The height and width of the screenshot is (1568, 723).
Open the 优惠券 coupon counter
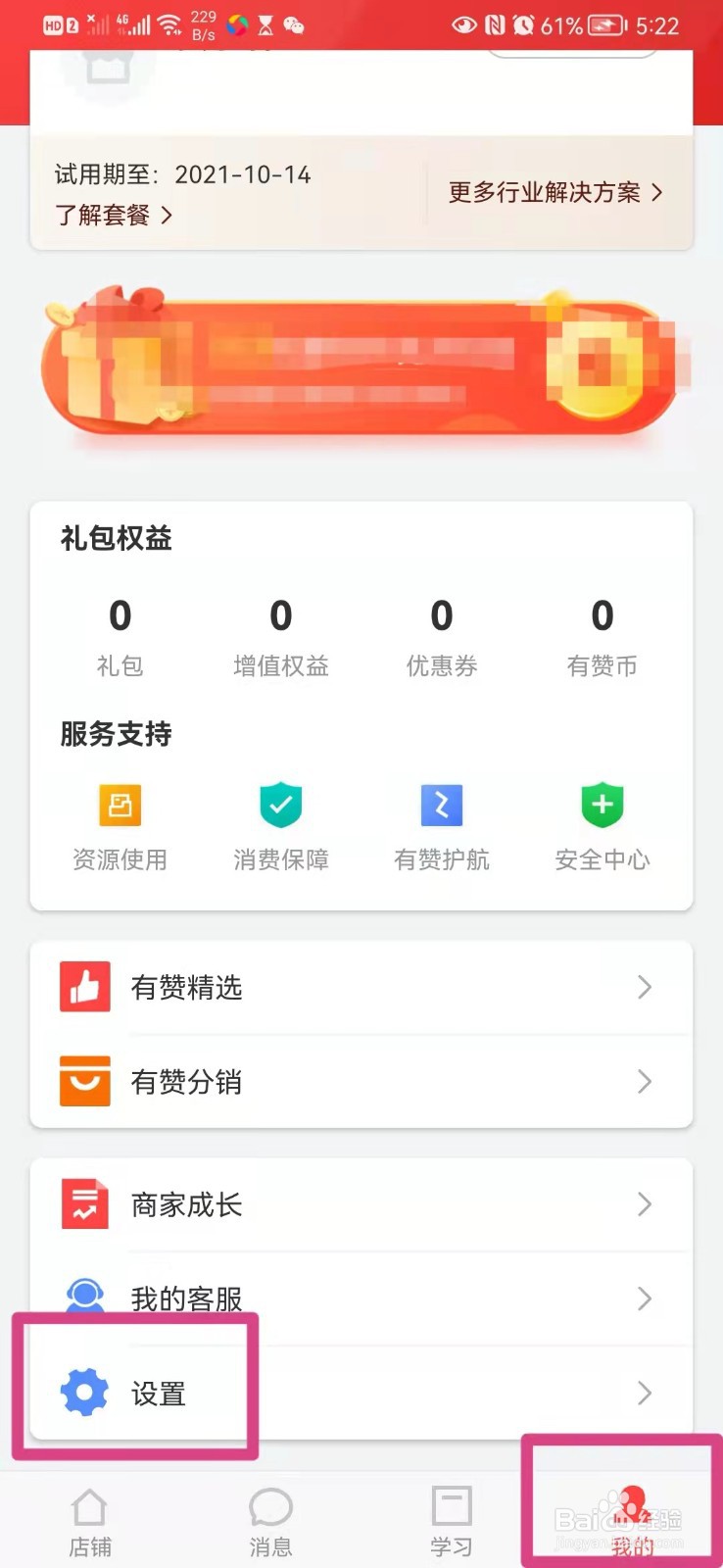click(442, 637)
